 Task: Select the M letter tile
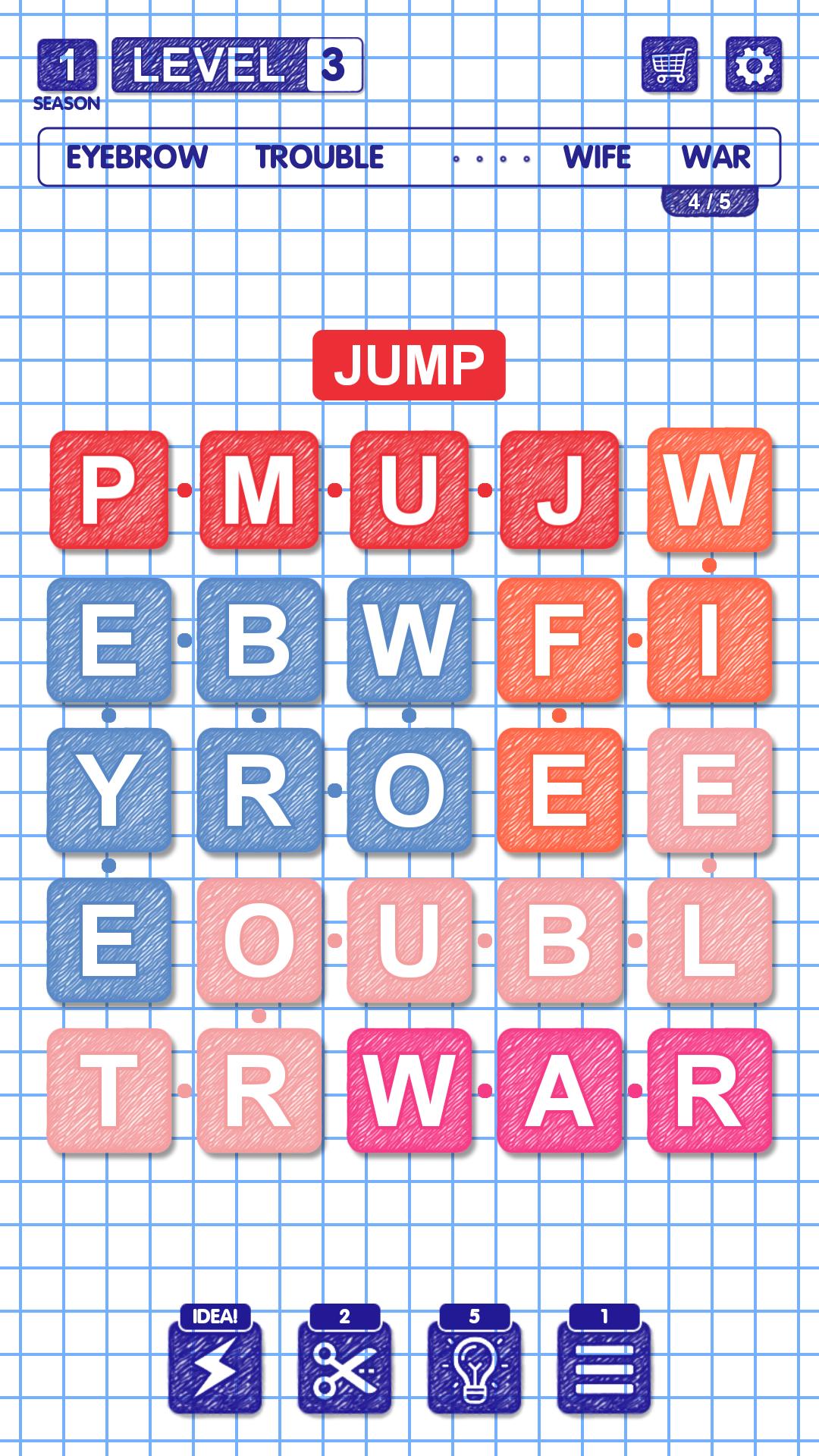point(259,490)
